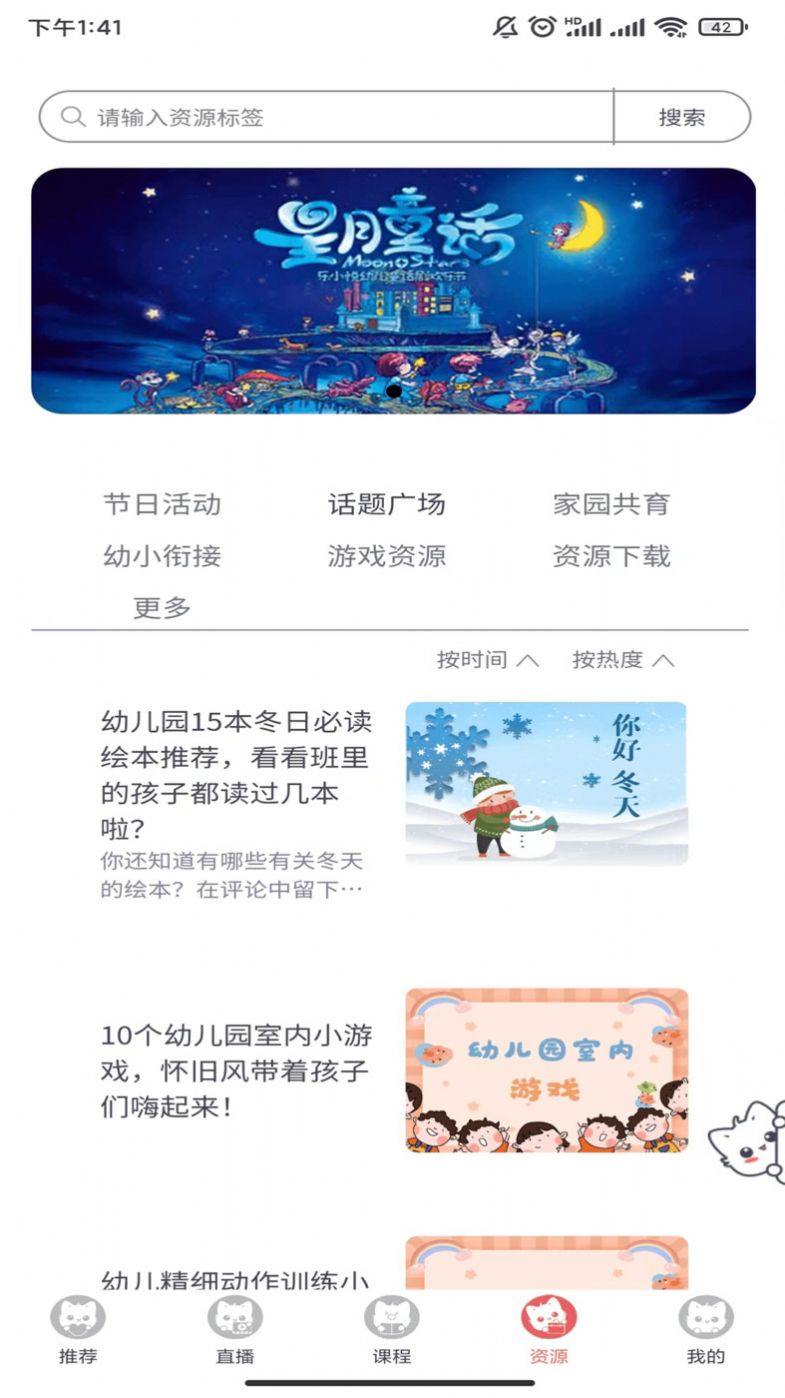Tap the magnifying glass search icon
Viewport: 785px width, 1398px height.
click(x=70, y=116)
